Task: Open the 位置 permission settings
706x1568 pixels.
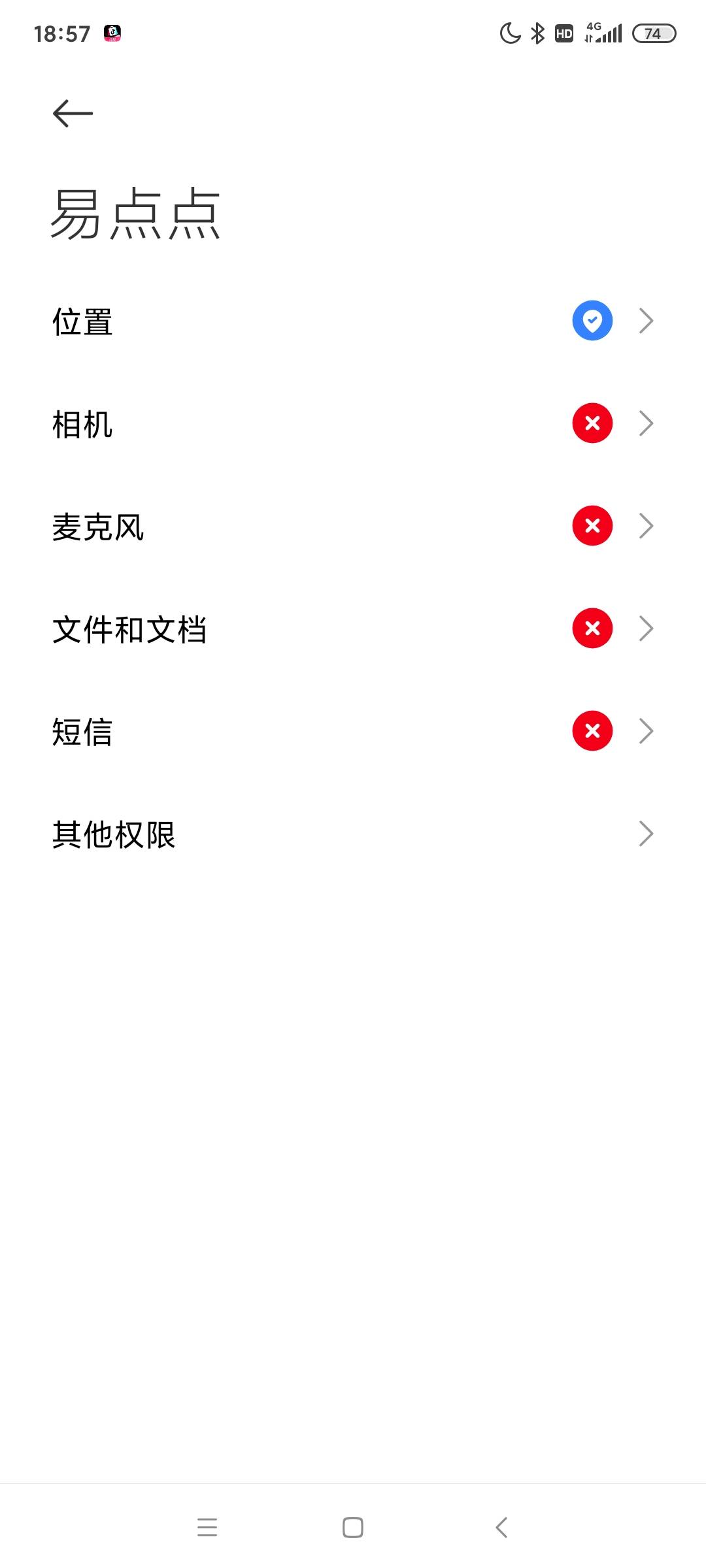Action: [x=353, y=321]
